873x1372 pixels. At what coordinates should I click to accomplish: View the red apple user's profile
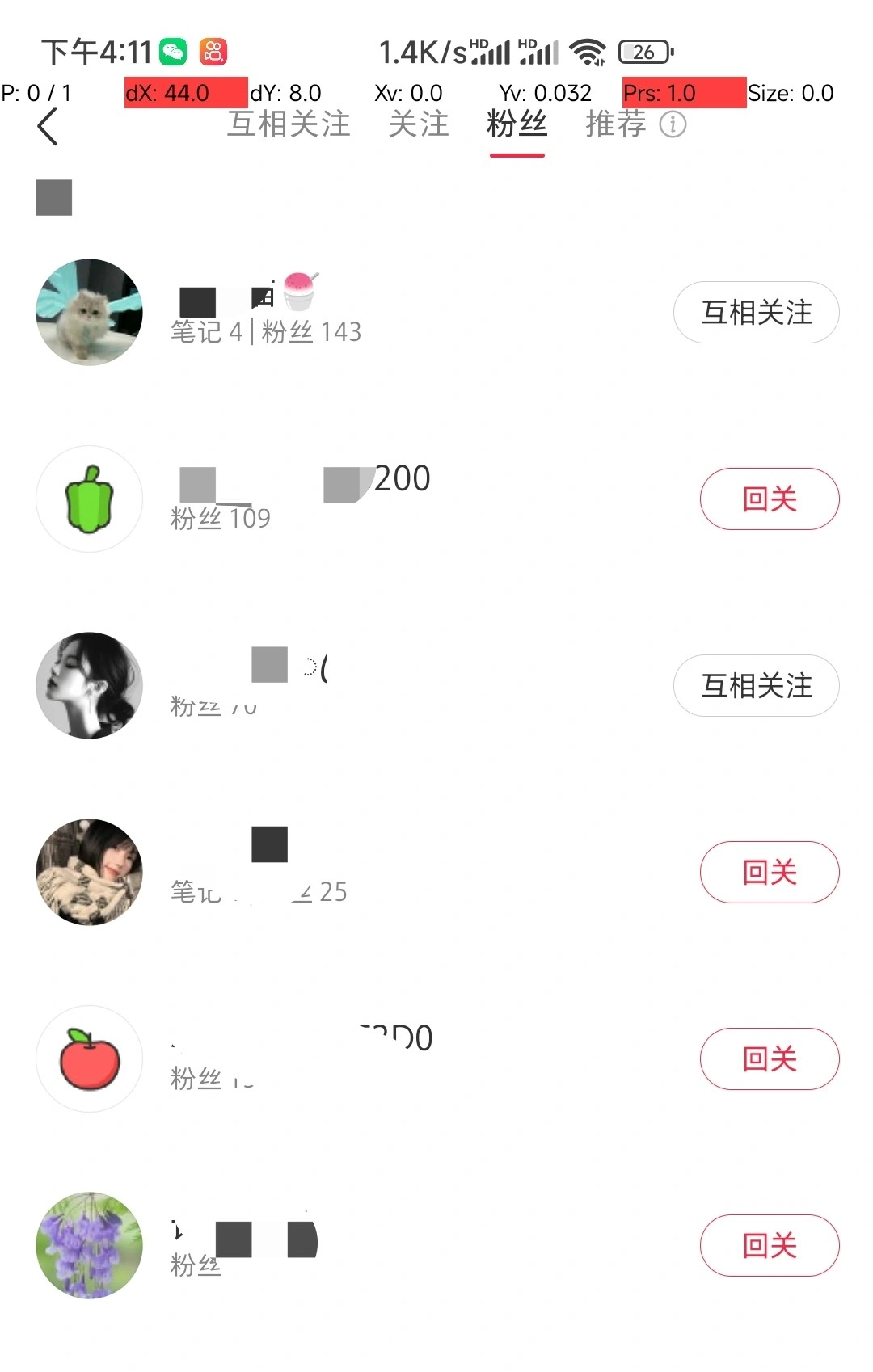pos(90,1059)
